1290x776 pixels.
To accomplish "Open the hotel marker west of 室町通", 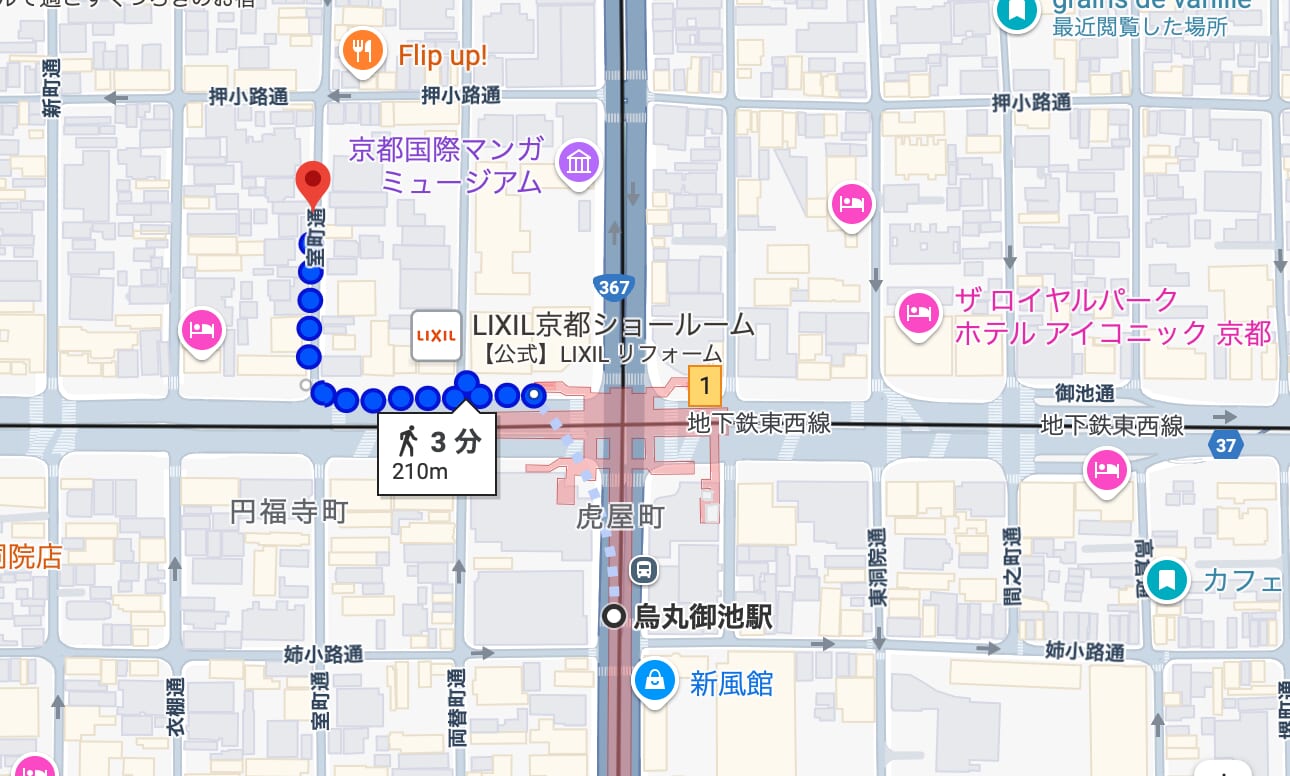I will coord(202,330).
